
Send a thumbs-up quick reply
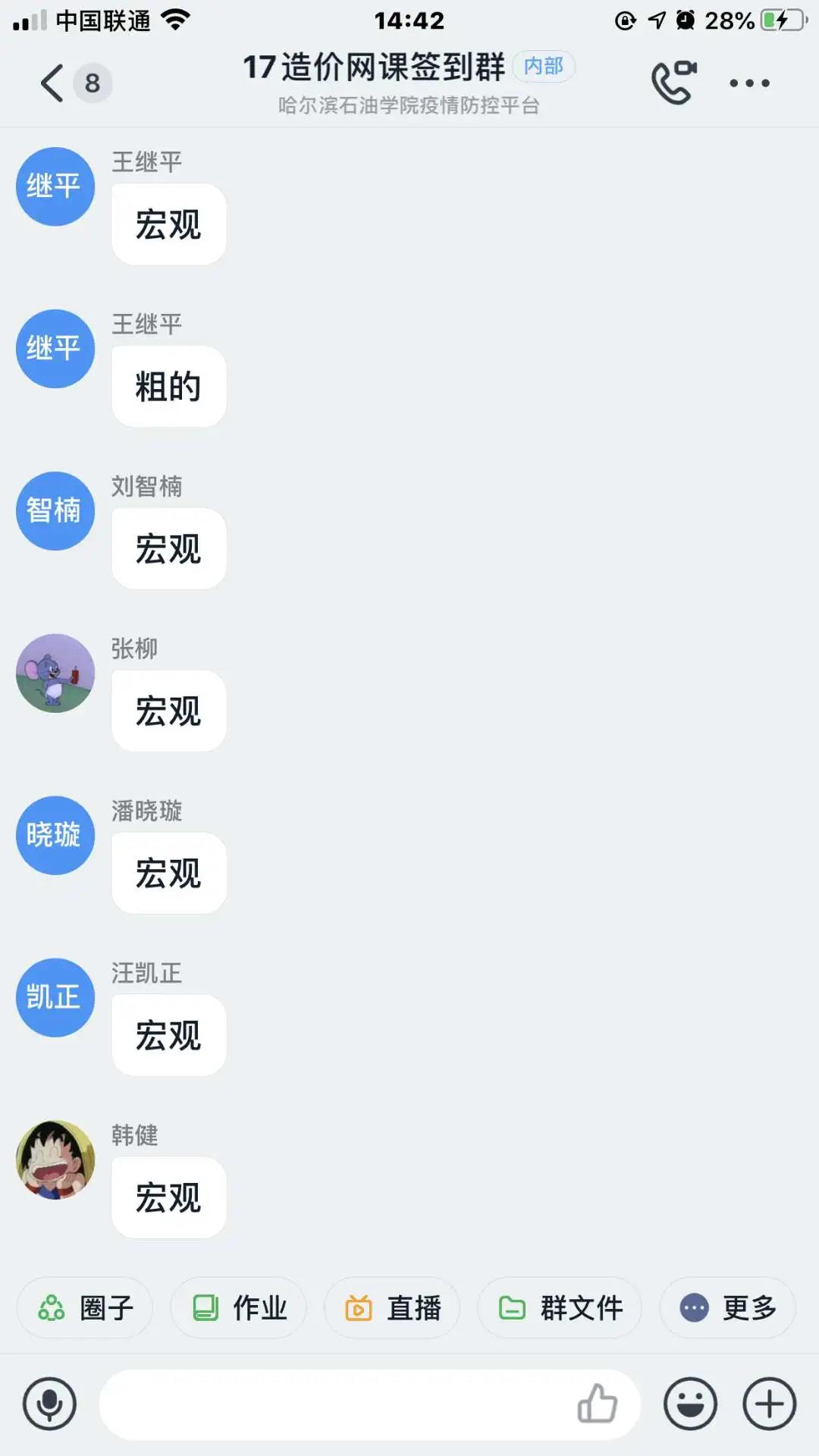tap(598, 1404)
